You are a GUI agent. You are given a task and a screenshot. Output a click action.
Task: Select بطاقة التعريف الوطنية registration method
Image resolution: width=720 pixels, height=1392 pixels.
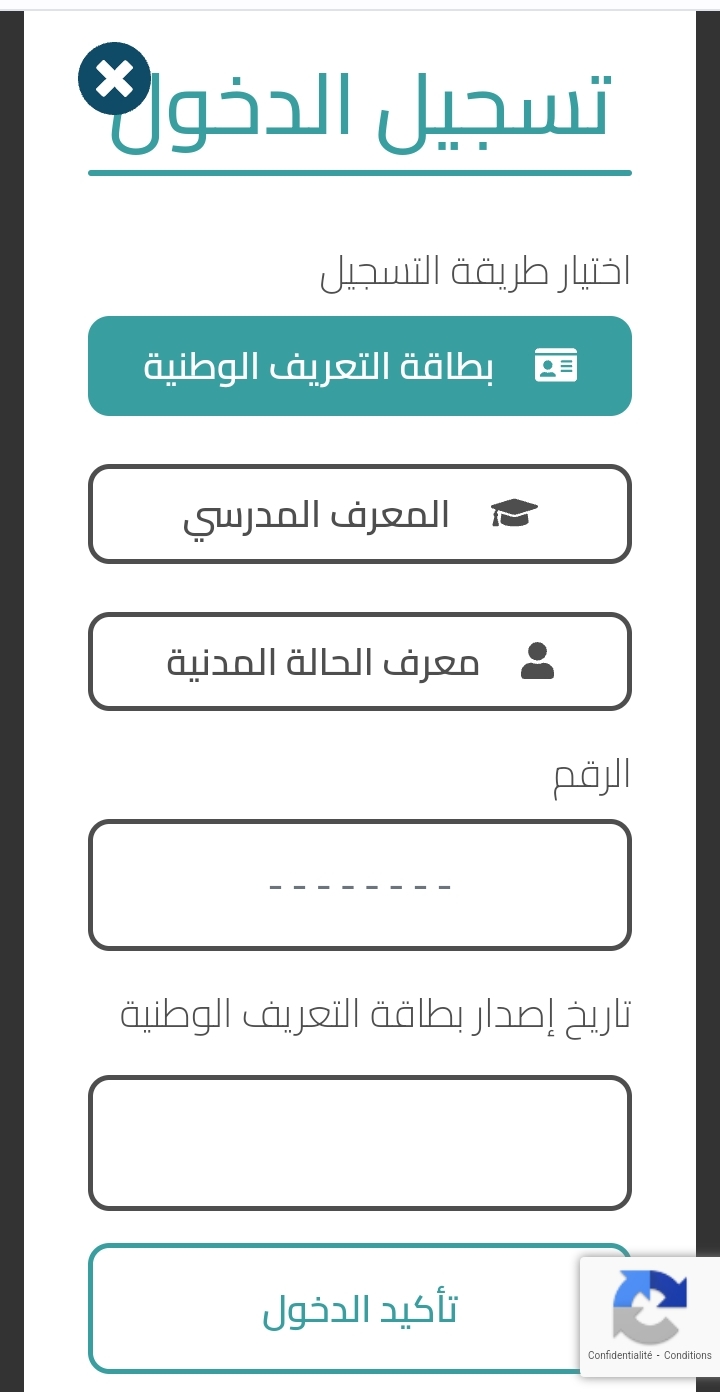click(360, 366)
